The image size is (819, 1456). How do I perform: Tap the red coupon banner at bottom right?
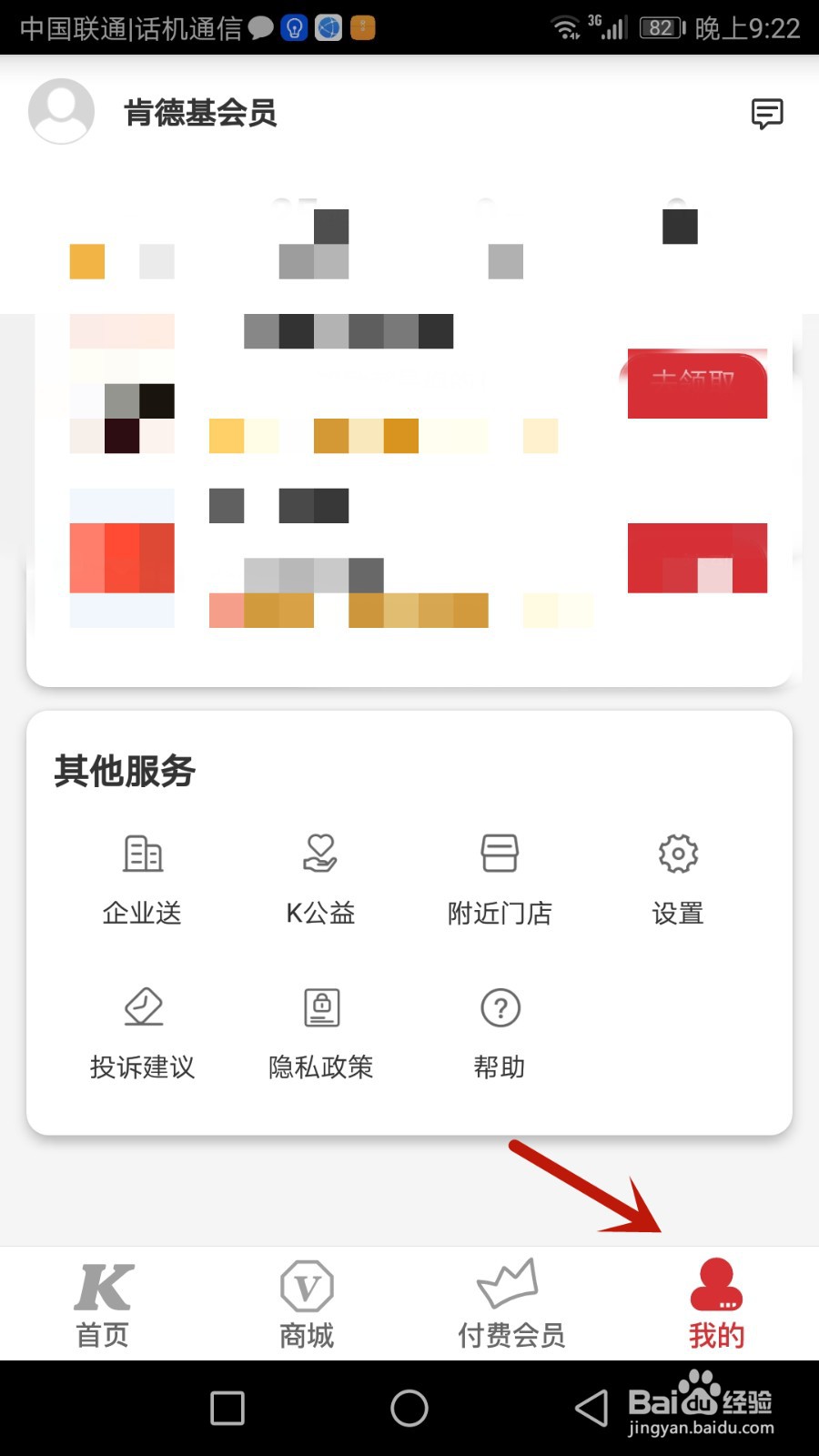[697, 558]
